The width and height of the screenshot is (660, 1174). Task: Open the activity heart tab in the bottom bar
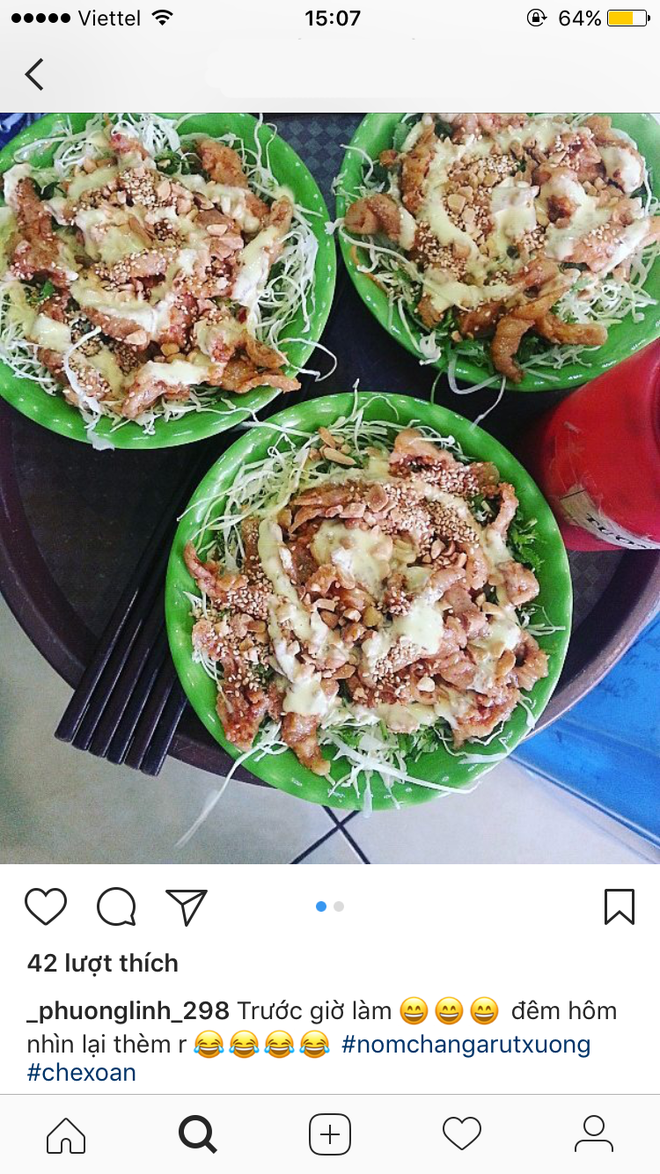(461, 1135)
